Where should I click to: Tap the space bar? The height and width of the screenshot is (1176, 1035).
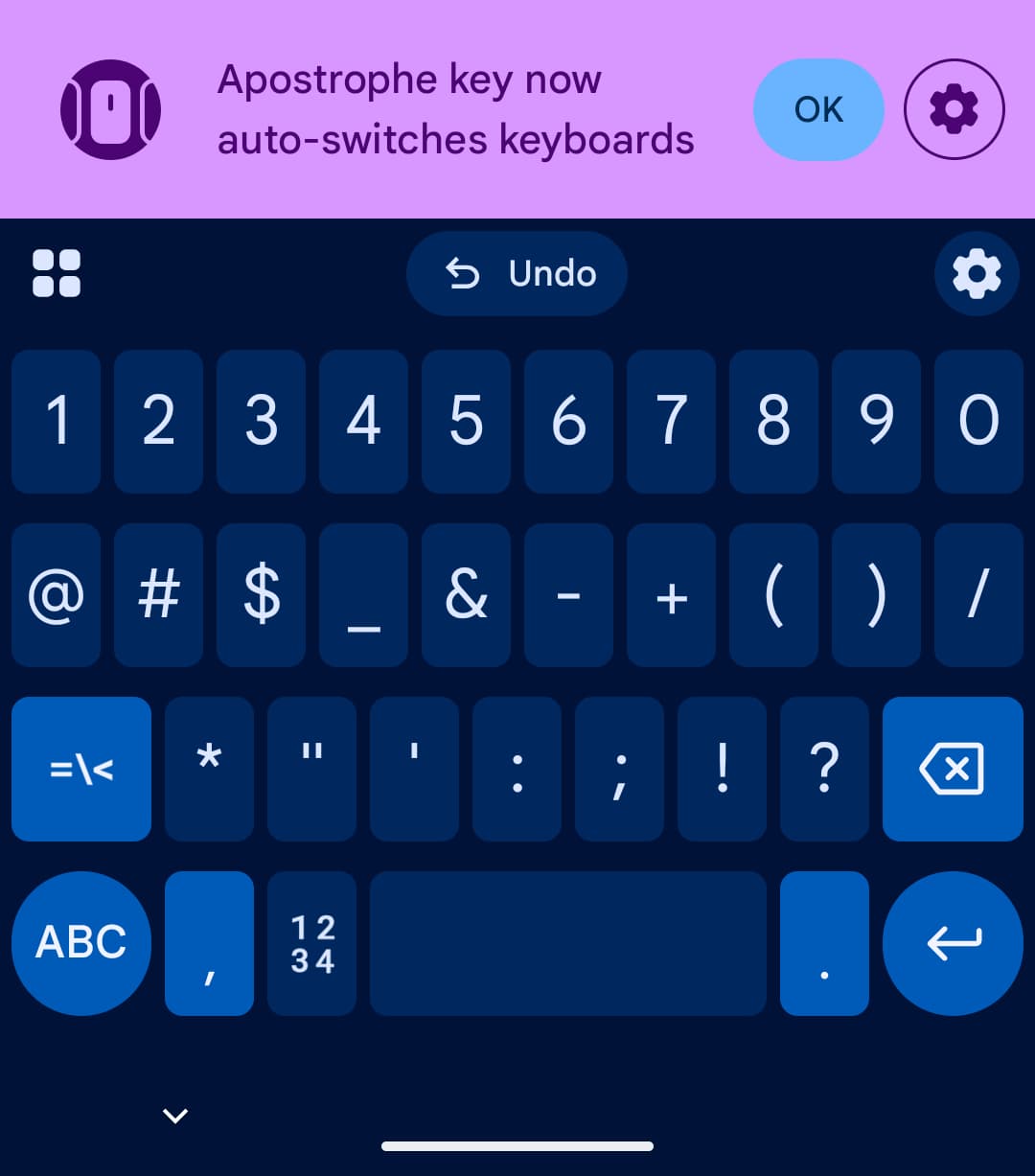pyautogui.click(x=567, y=943)
